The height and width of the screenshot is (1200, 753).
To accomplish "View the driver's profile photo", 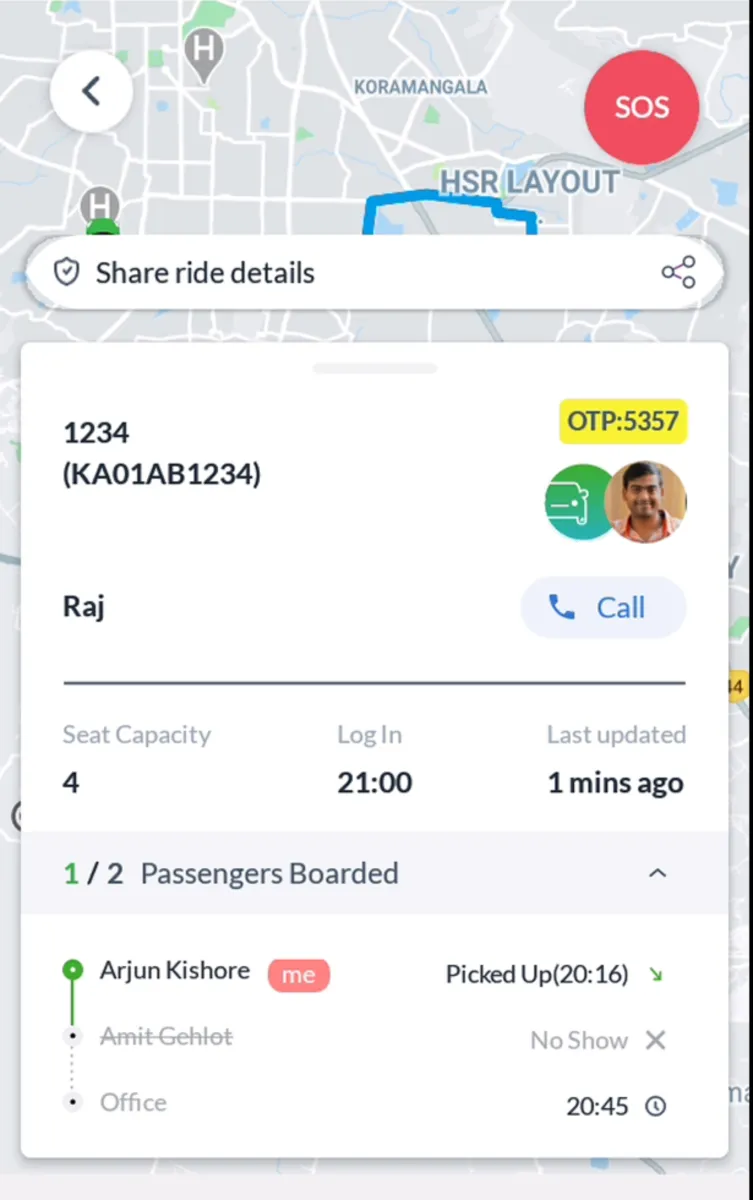I will pyautogui.click(x=646, y=502).
